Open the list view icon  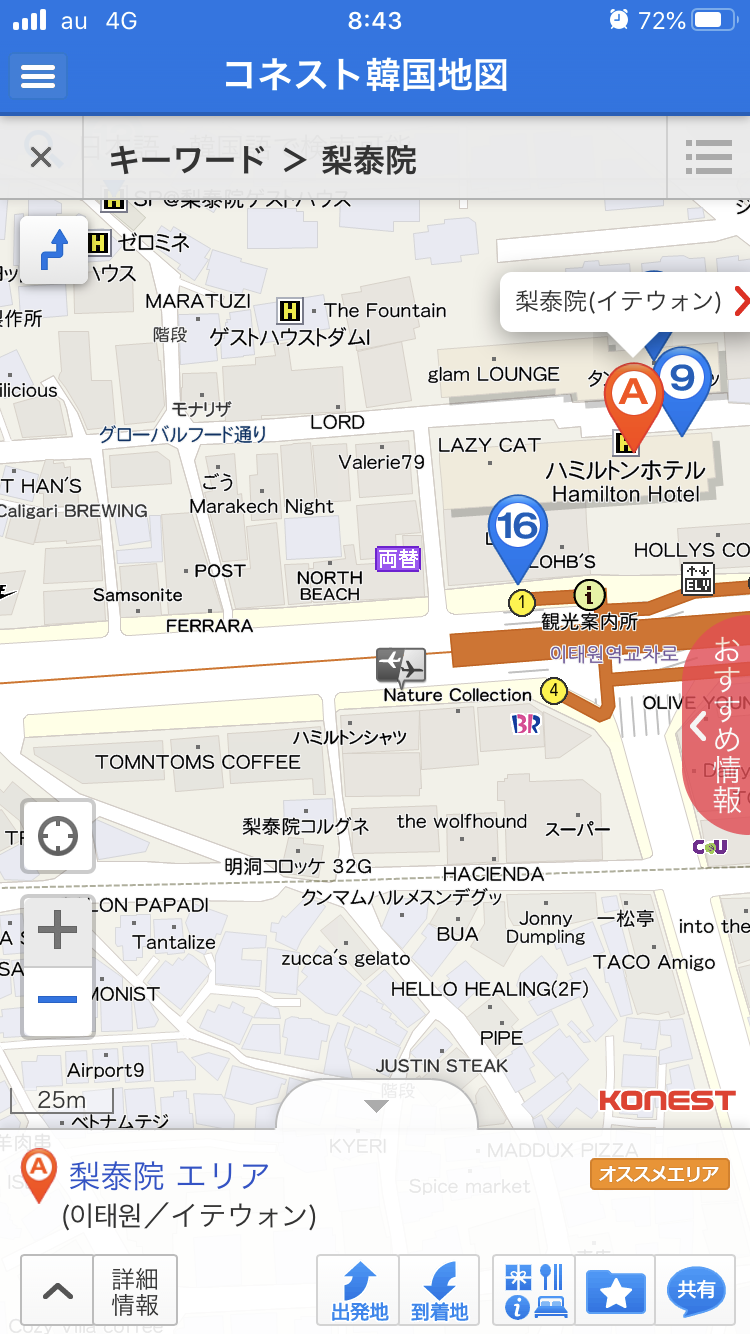(x=709, y=157)
